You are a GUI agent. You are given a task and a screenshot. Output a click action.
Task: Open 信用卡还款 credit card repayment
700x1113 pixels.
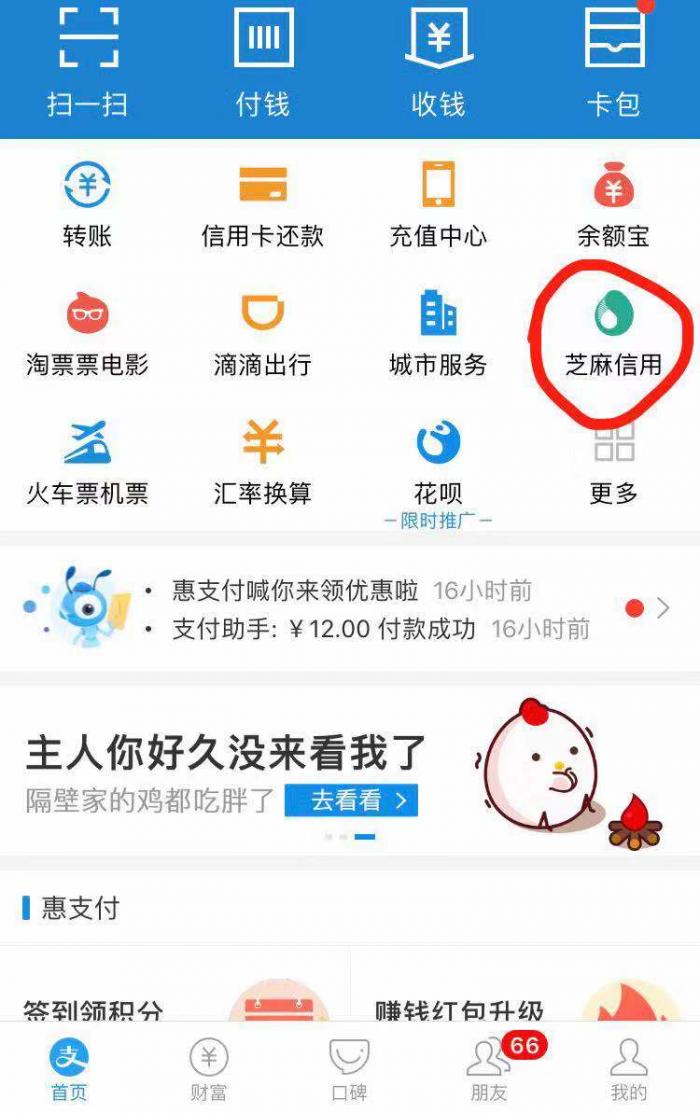[x=263, y=203]
